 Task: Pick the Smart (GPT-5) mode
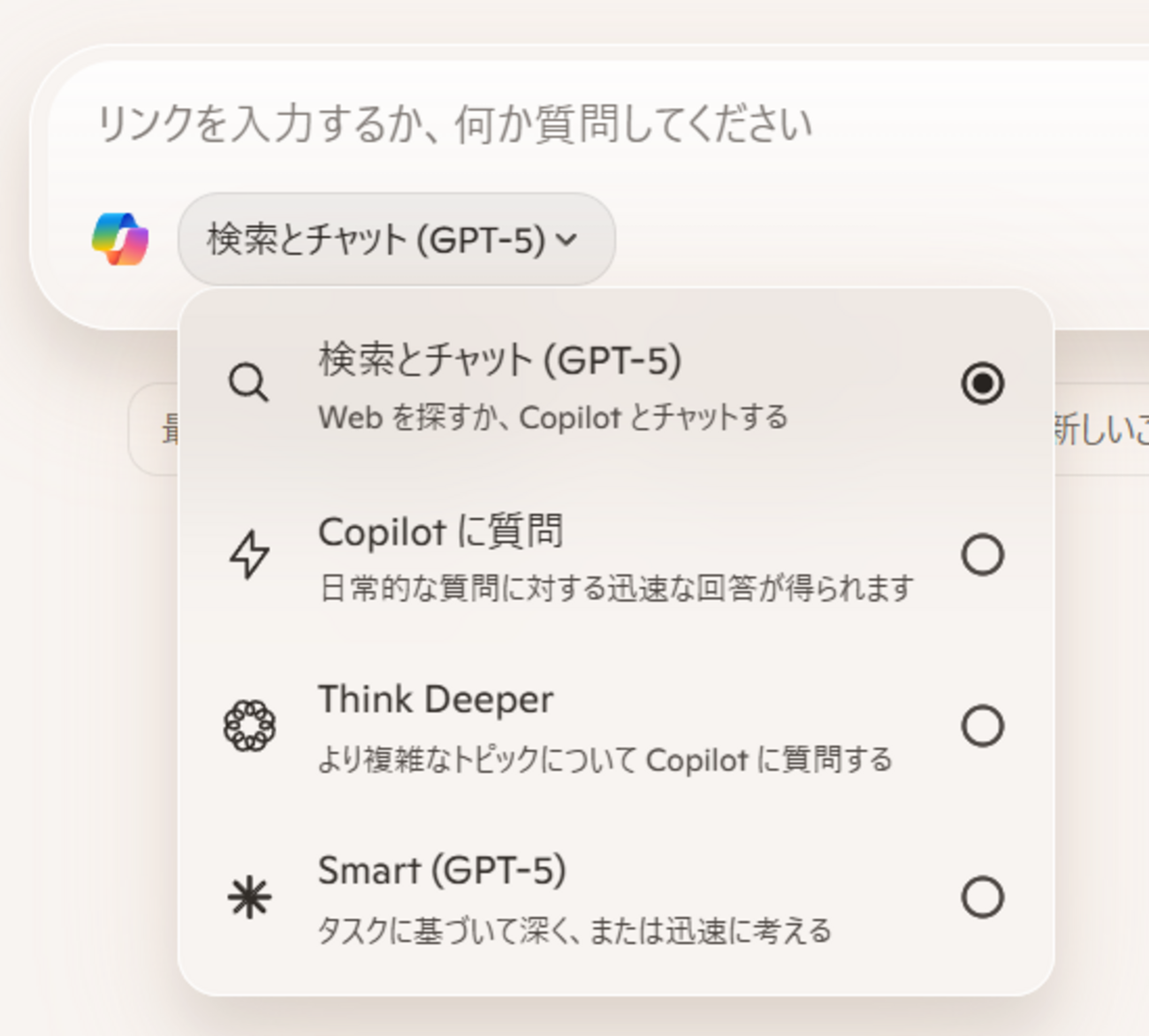point(614,897)
